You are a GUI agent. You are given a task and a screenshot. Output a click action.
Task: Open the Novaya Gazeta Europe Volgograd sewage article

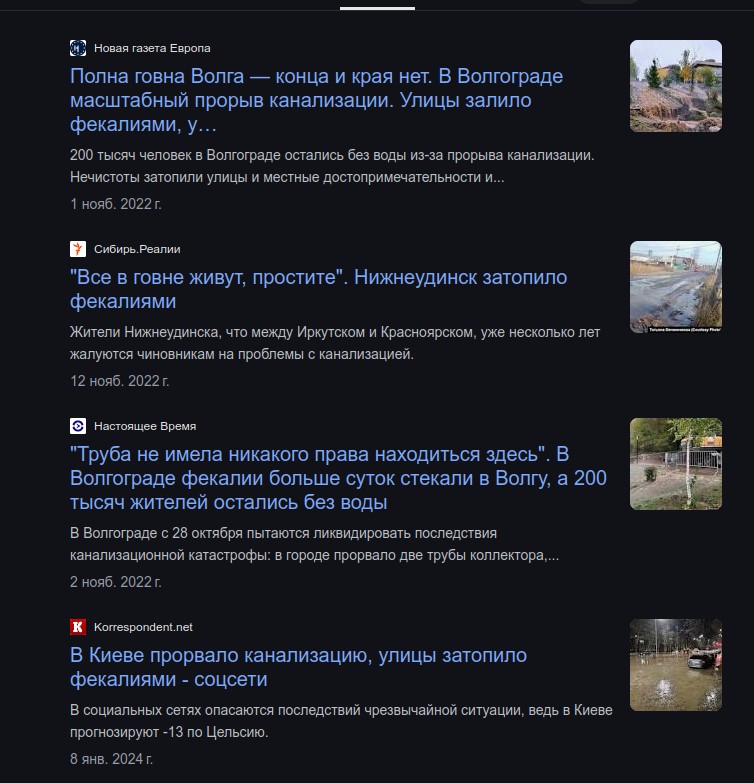pyautogui.click(x=317, y=101)
